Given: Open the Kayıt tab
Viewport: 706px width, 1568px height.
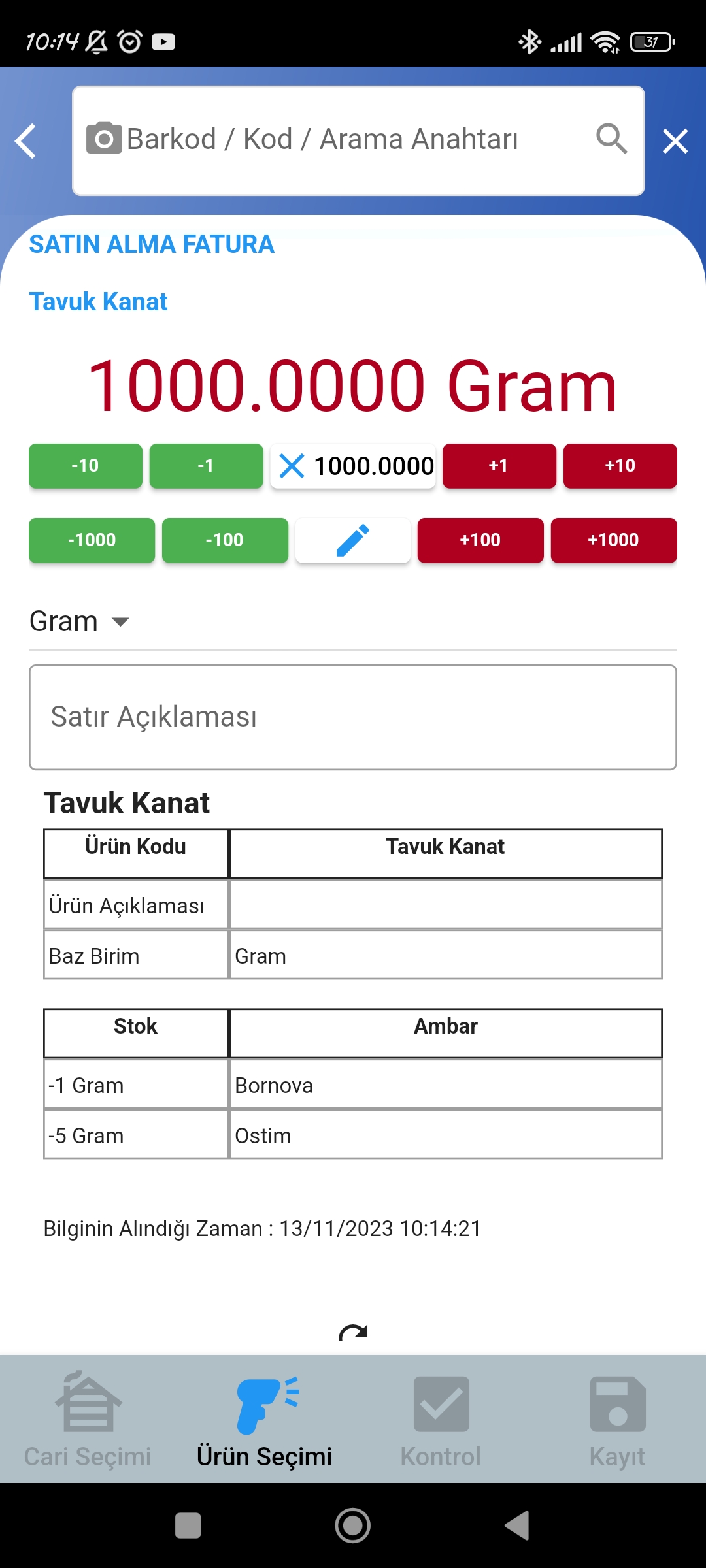Looking at the screenshot, I should 618,1419.
